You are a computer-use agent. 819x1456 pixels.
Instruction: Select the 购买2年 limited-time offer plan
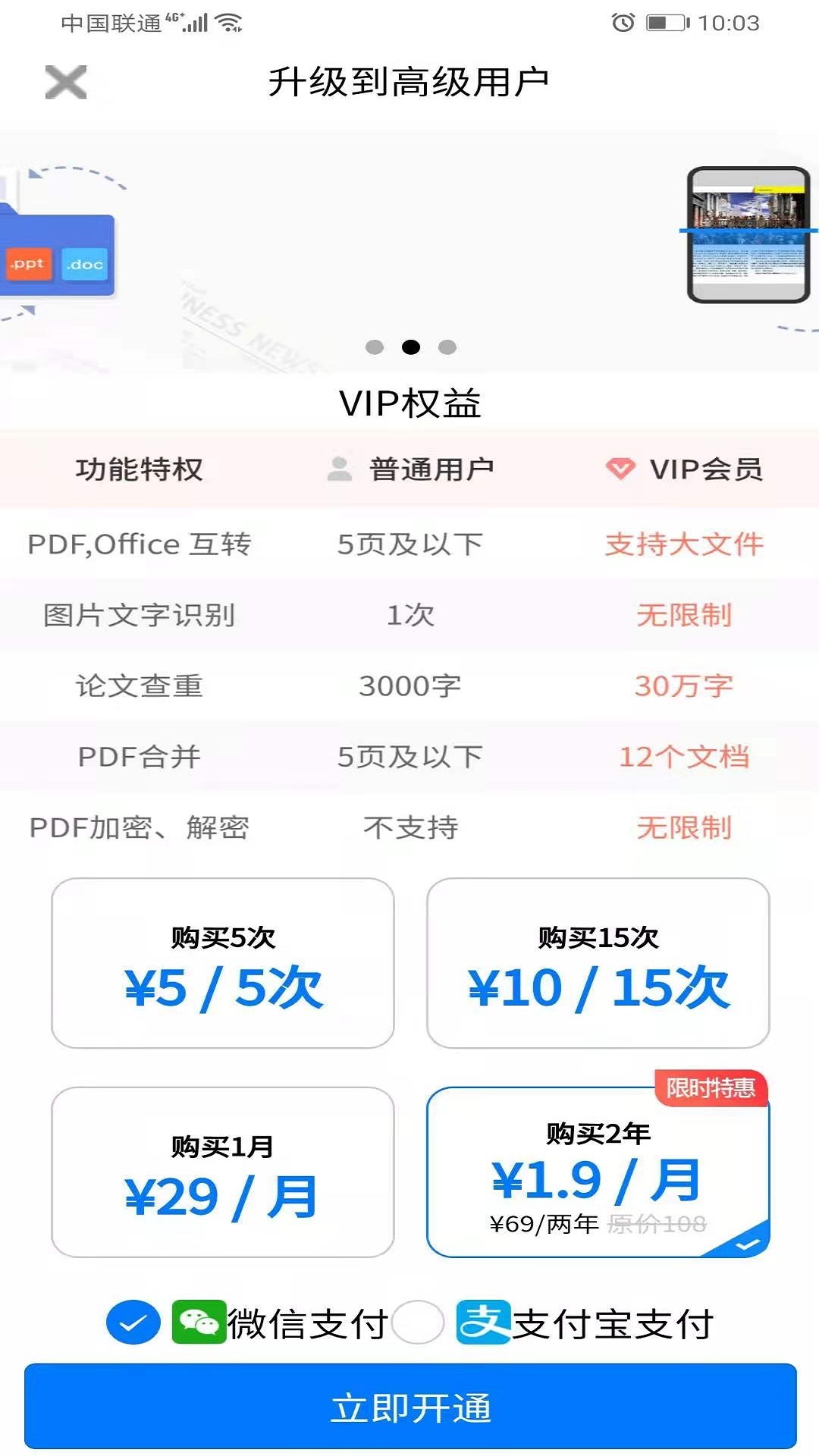coord(598,1172)
